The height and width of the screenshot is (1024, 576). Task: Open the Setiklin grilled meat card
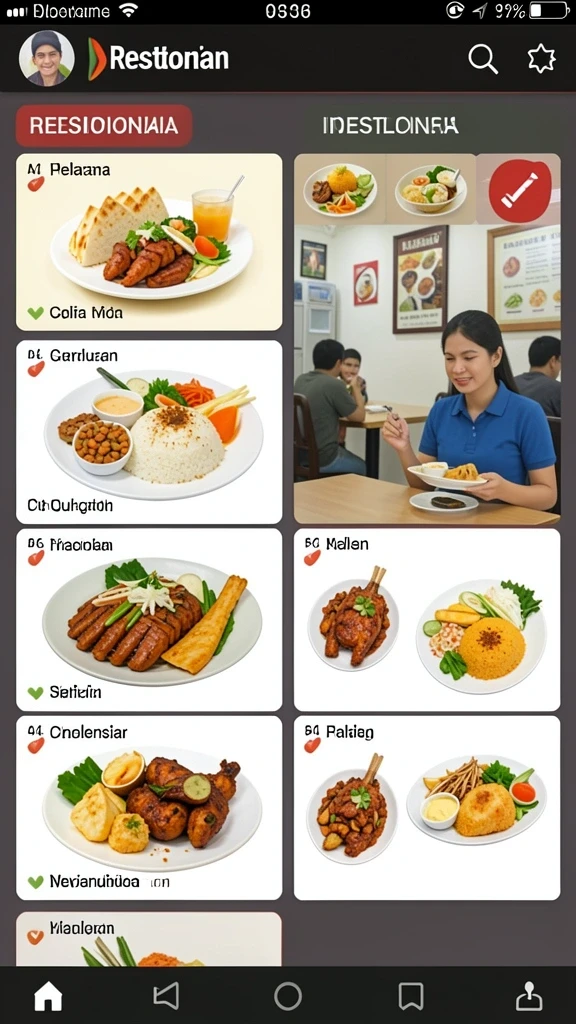pos(149,619)
